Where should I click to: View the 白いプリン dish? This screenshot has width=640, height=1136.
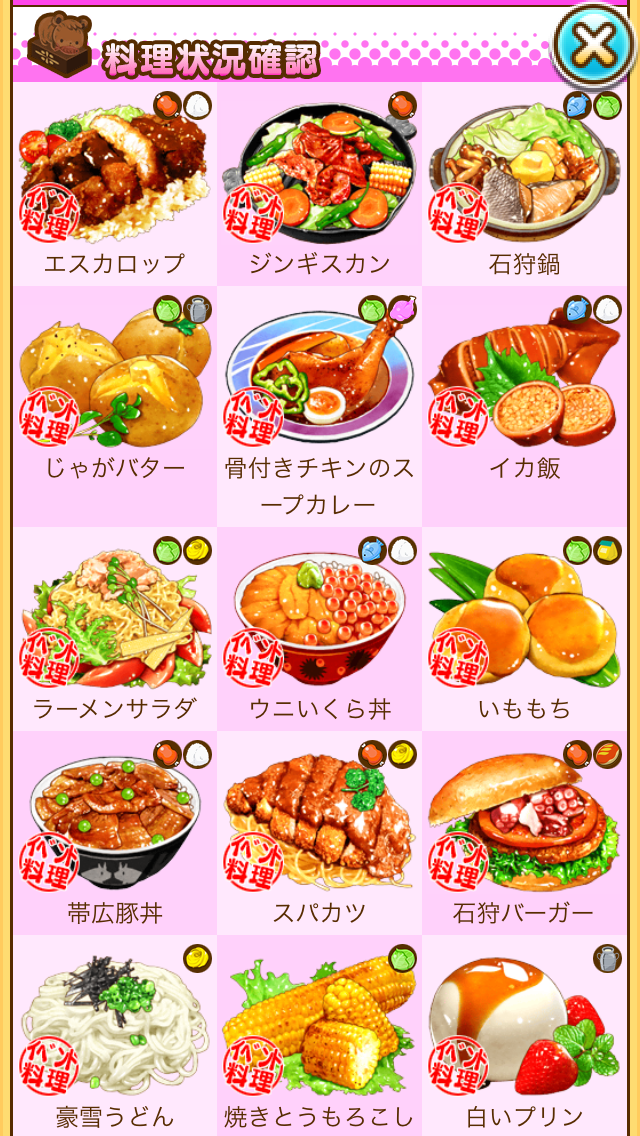coord(525,1030)
